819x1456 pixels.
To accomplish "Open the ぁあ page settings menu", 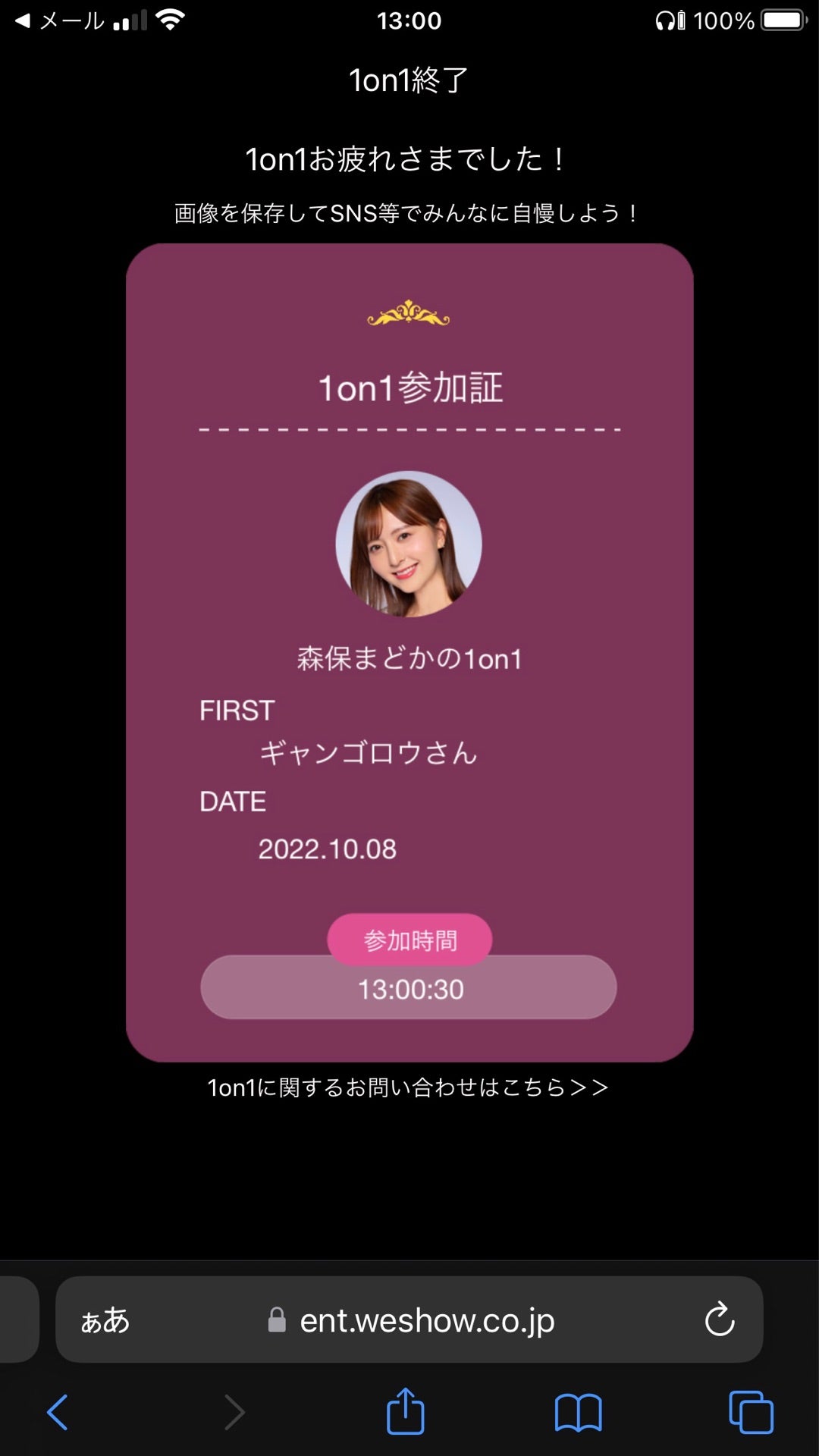I will [x=105, y=1320].
